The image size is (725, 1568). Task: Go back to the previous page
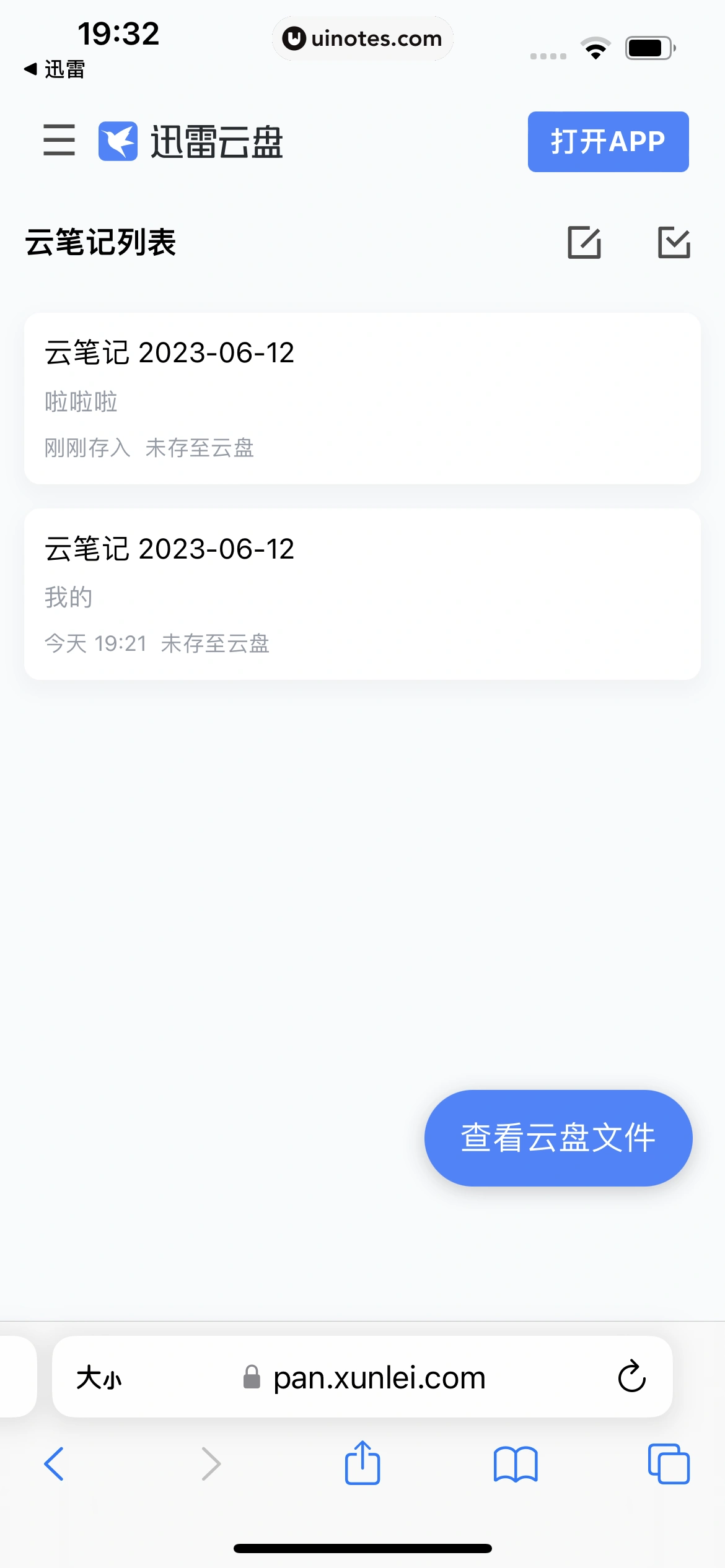(x=54, y=1464)
